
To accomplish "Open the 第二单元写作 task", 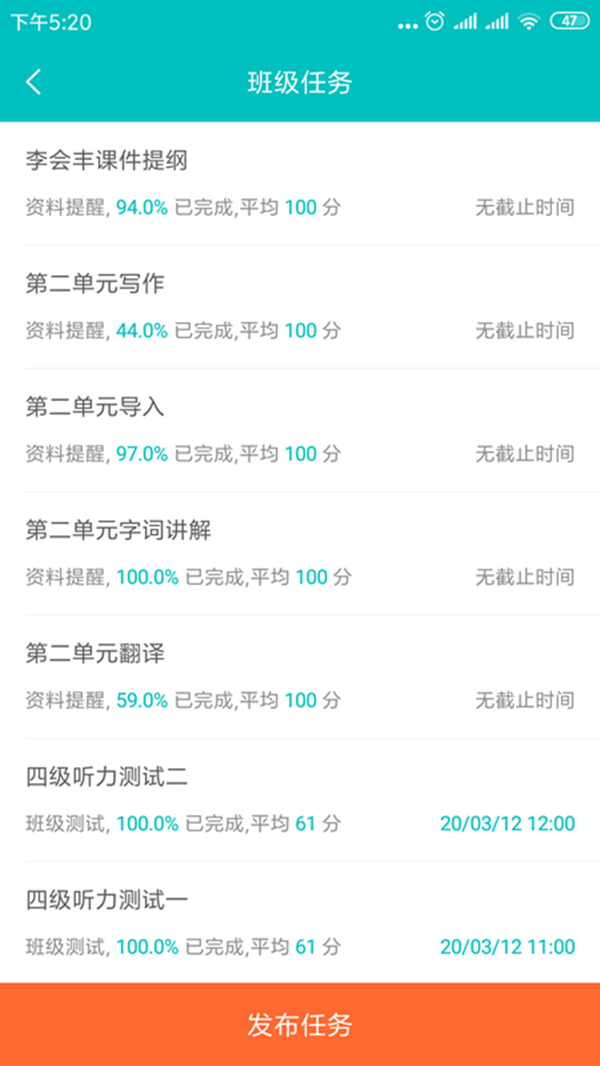I will point(300,306).
